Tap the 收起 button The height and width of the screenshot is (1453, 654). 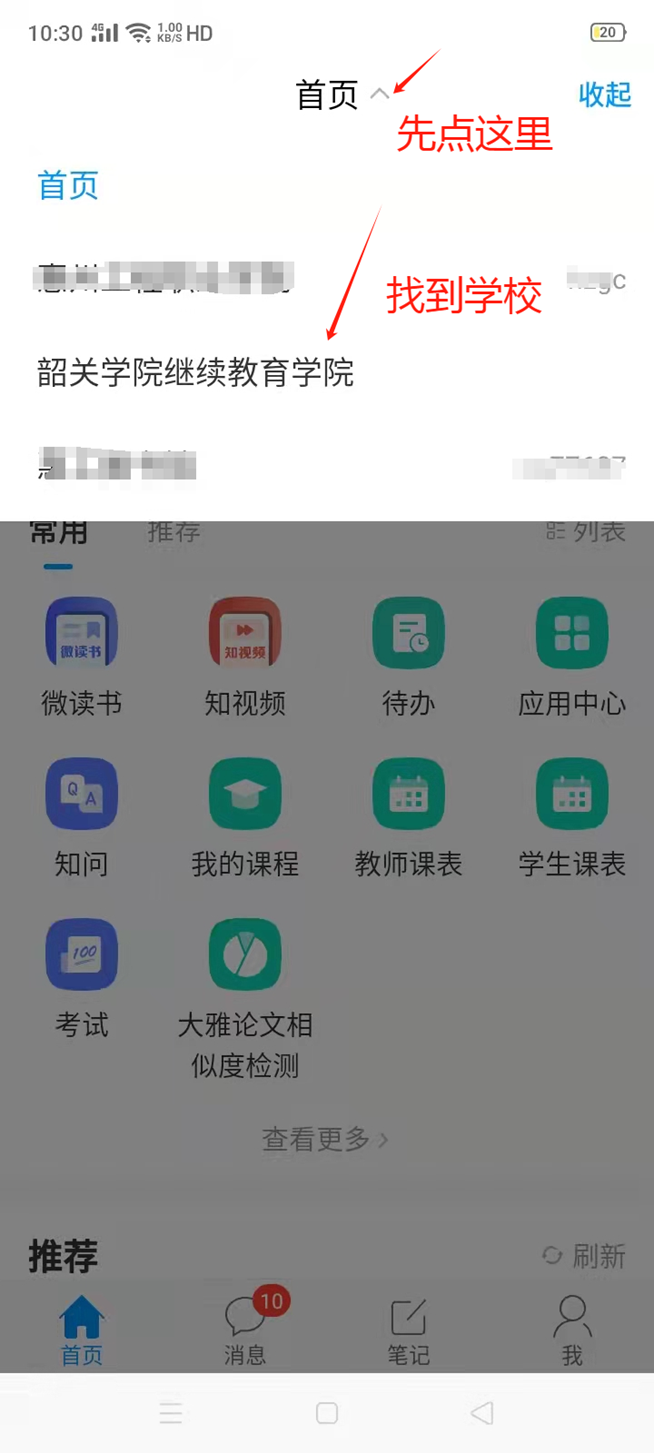[x=605, y=95]
